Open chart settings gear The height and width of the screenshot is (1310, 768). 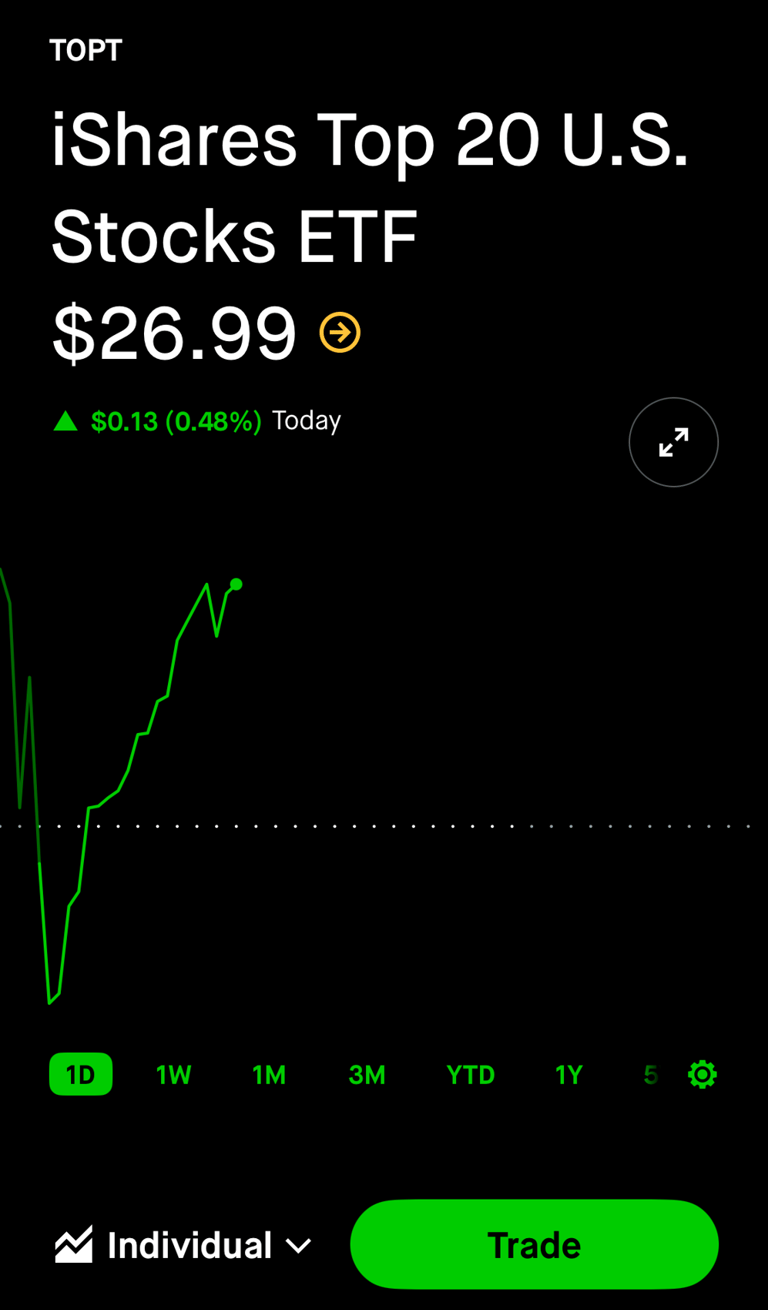[x=703, y=1075]
